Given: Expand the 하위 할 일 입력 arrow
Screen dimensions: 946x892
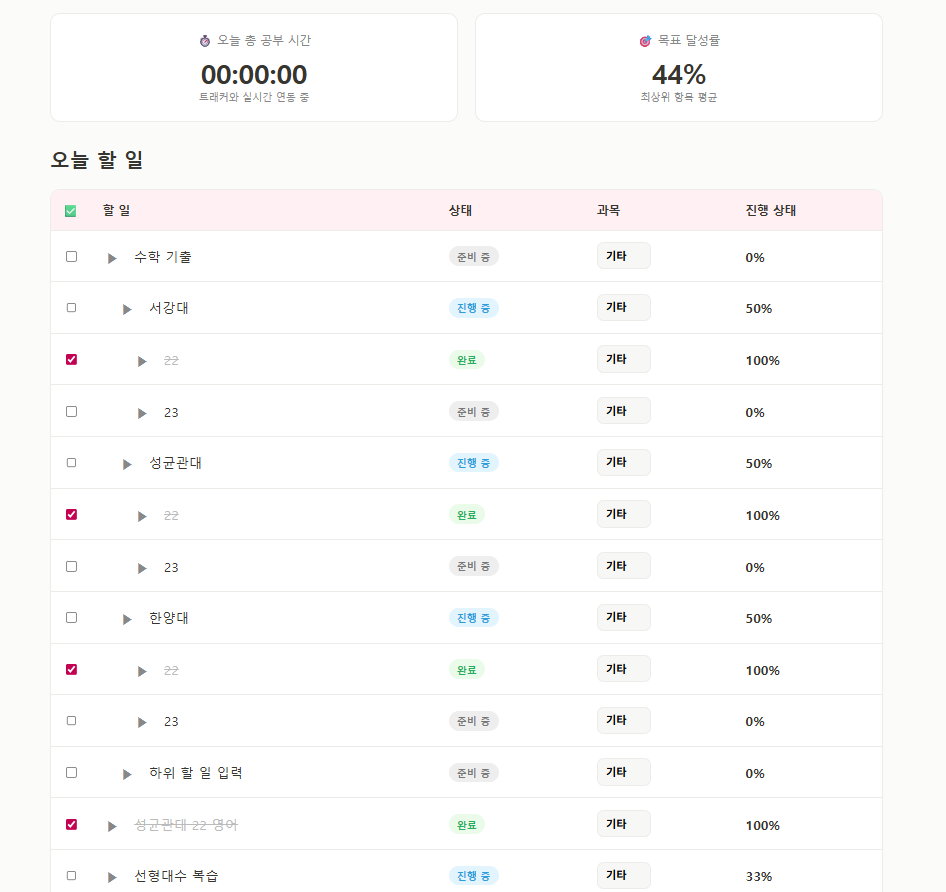Looking at the screenshot, I should [x=127, y=774].
